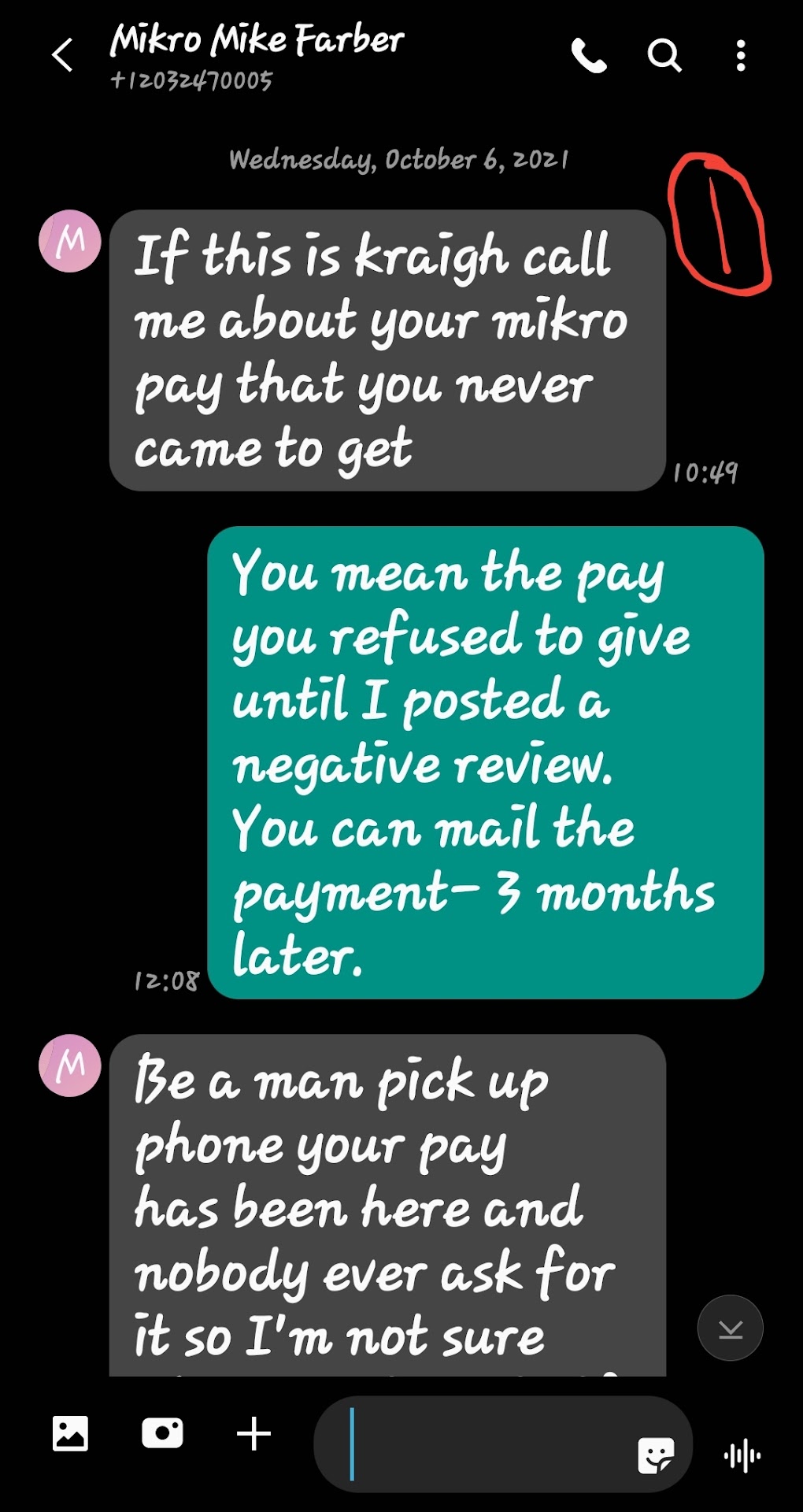Tap the contact avatar beside "If this is kraigh"

pos(70,241)
